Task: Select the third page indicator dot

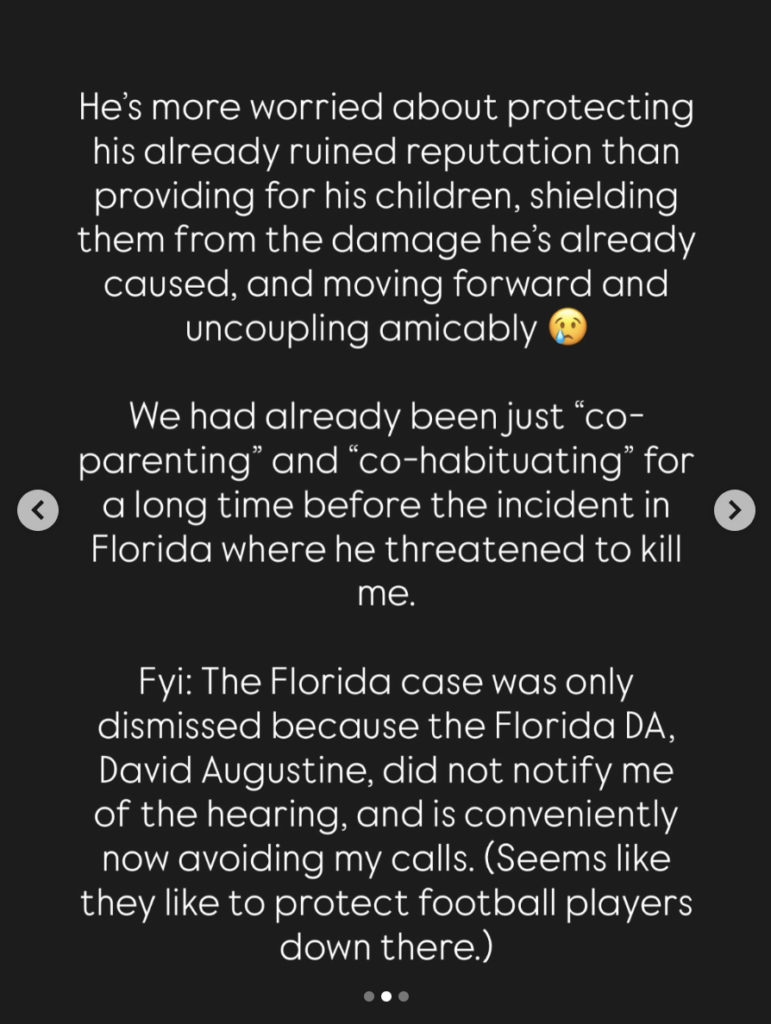Action: 403,996
